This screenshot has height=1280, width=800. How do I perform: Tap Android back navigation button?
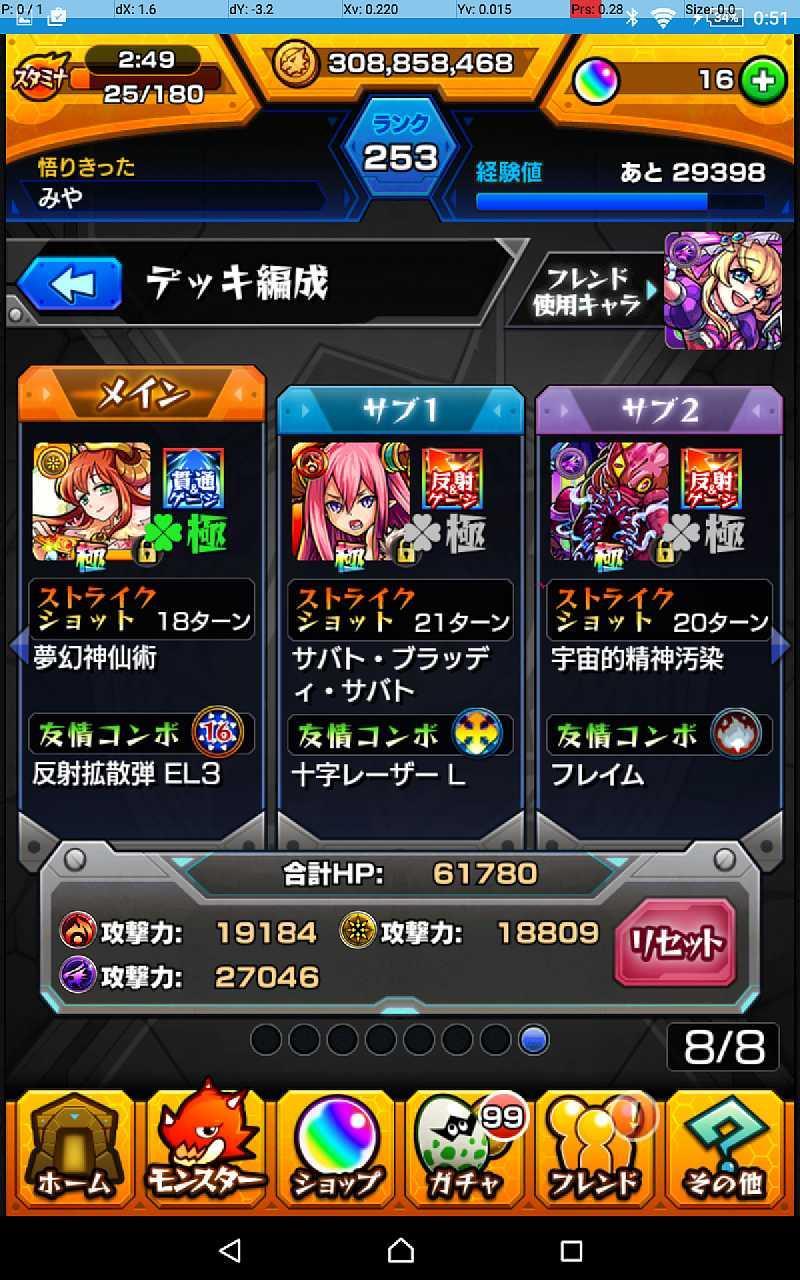(230, 1250)
